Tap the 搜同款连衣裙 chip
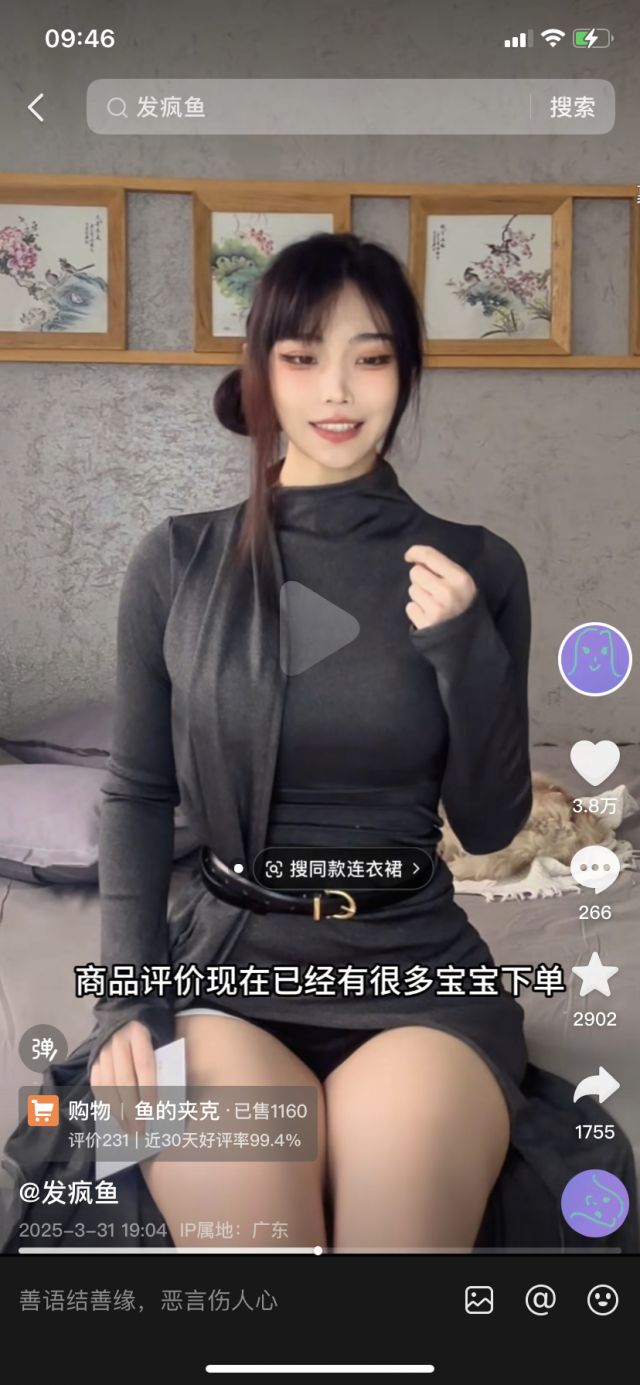 click(345, 868)
